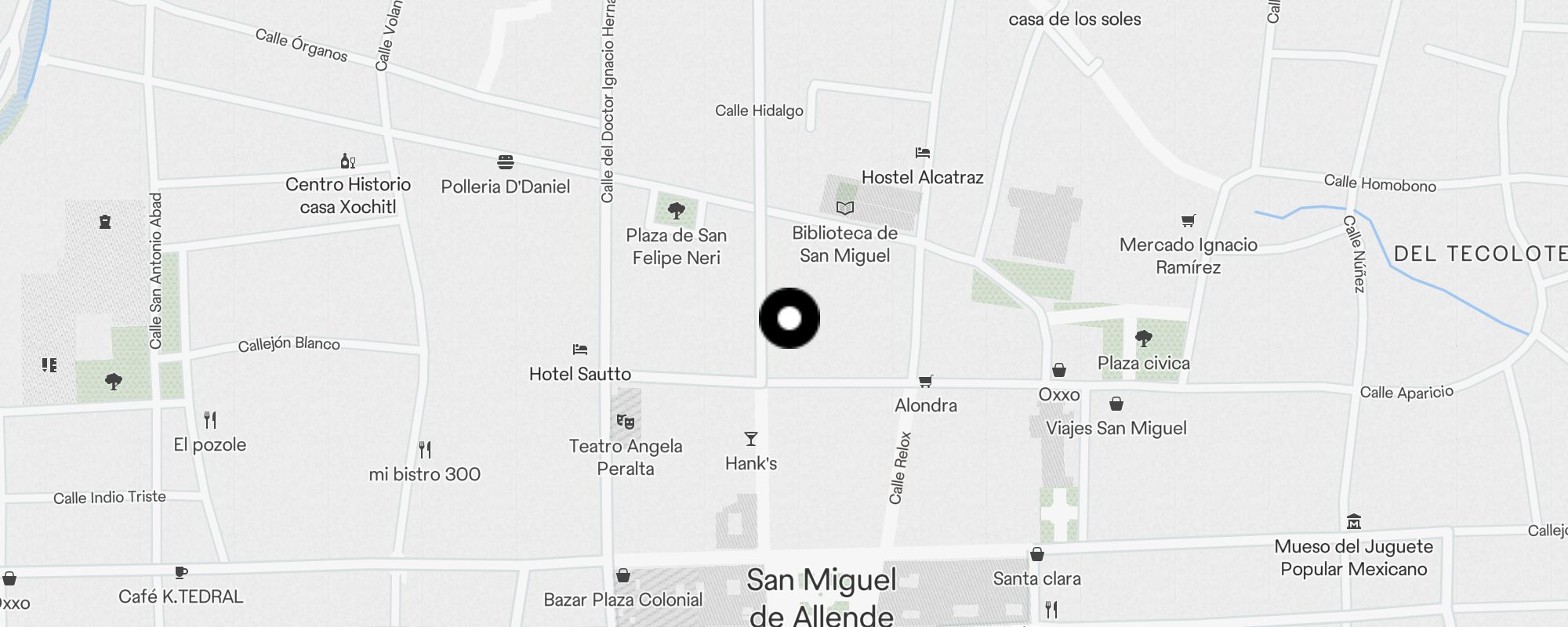Select the Museo del Juguete Popular Mexicano marker
This screenshot has width=1568, height=627.
pos(1353,522)
